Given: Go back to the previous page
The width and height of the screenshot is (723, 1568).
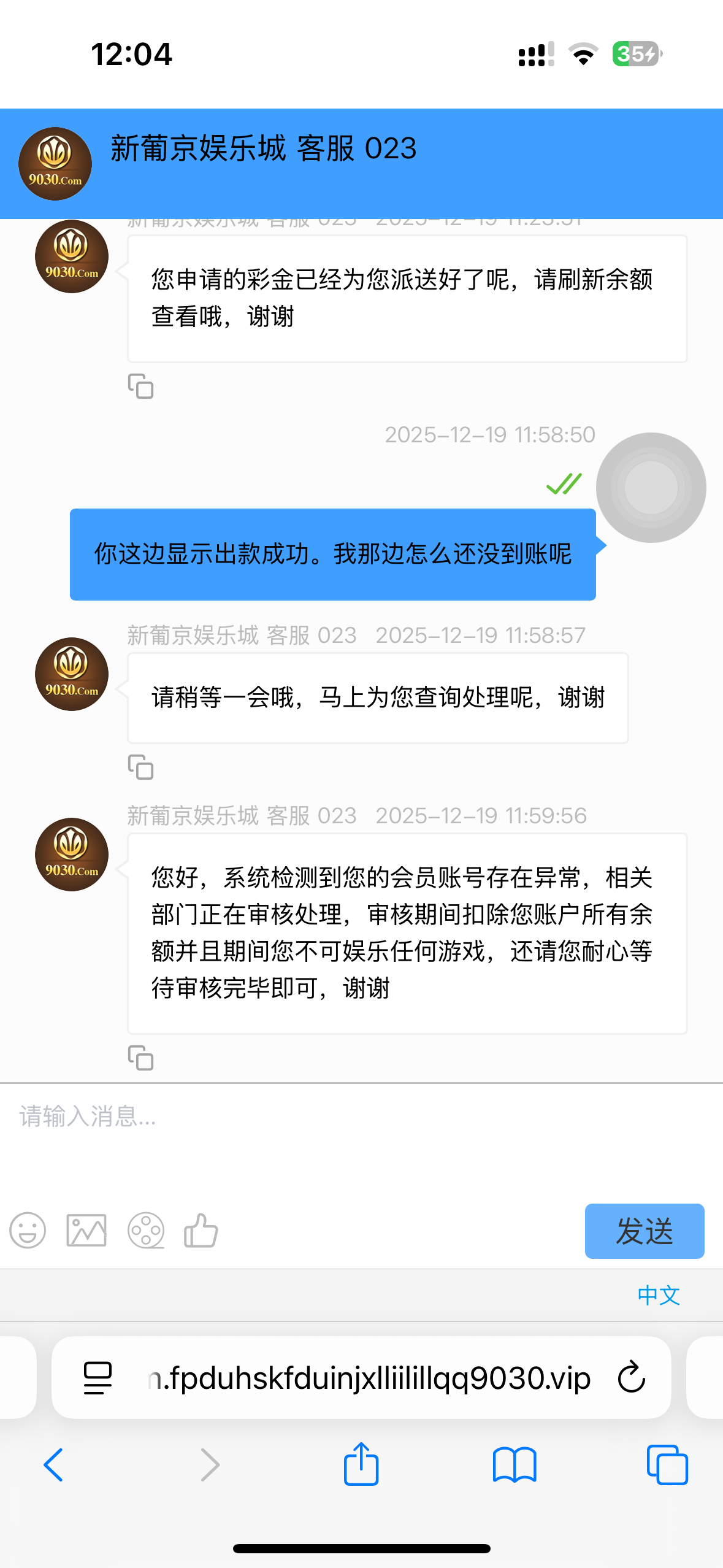Looking at the screenshot, I should [53, 1465].
